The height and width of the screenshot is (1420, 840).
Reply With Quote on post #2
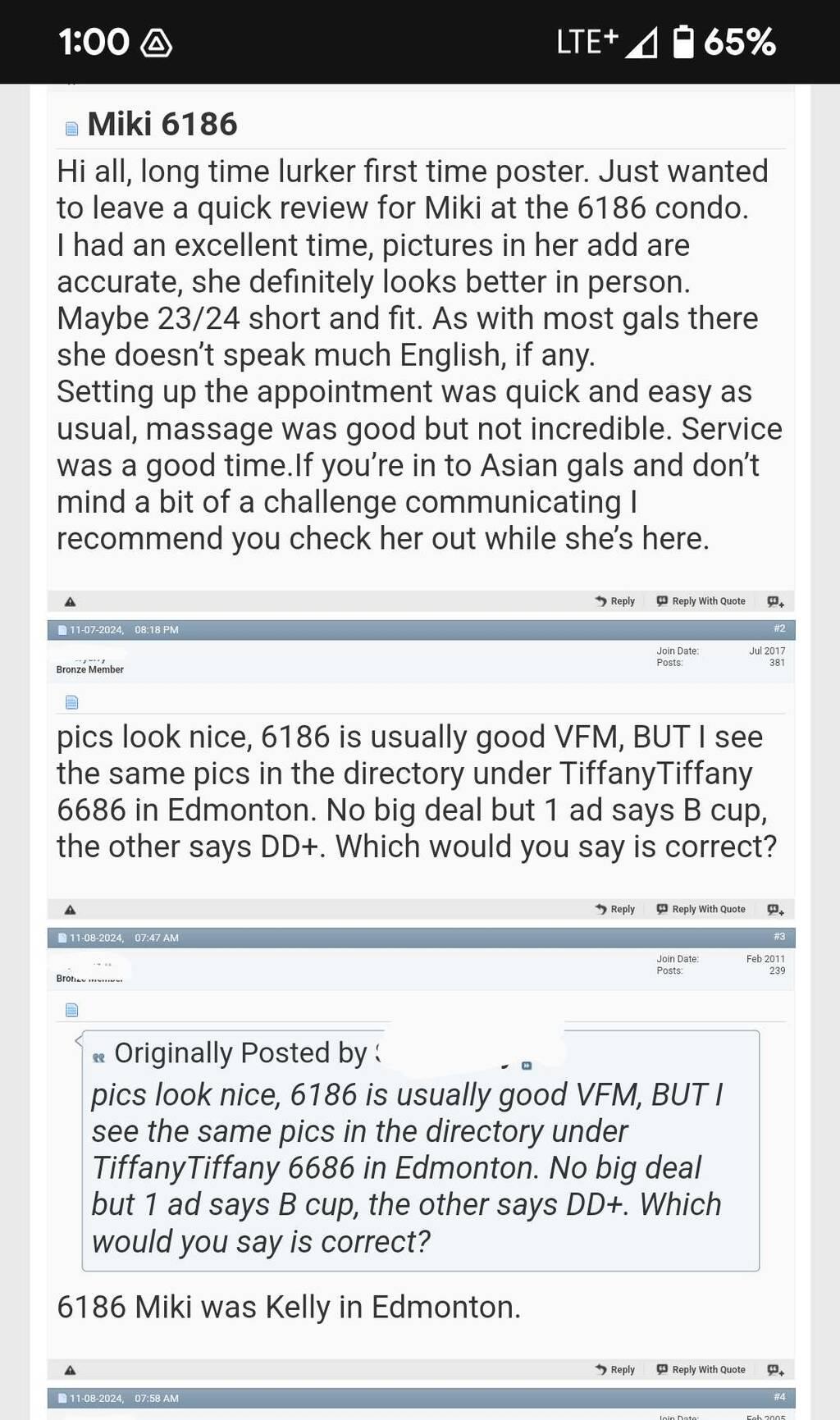701,909
